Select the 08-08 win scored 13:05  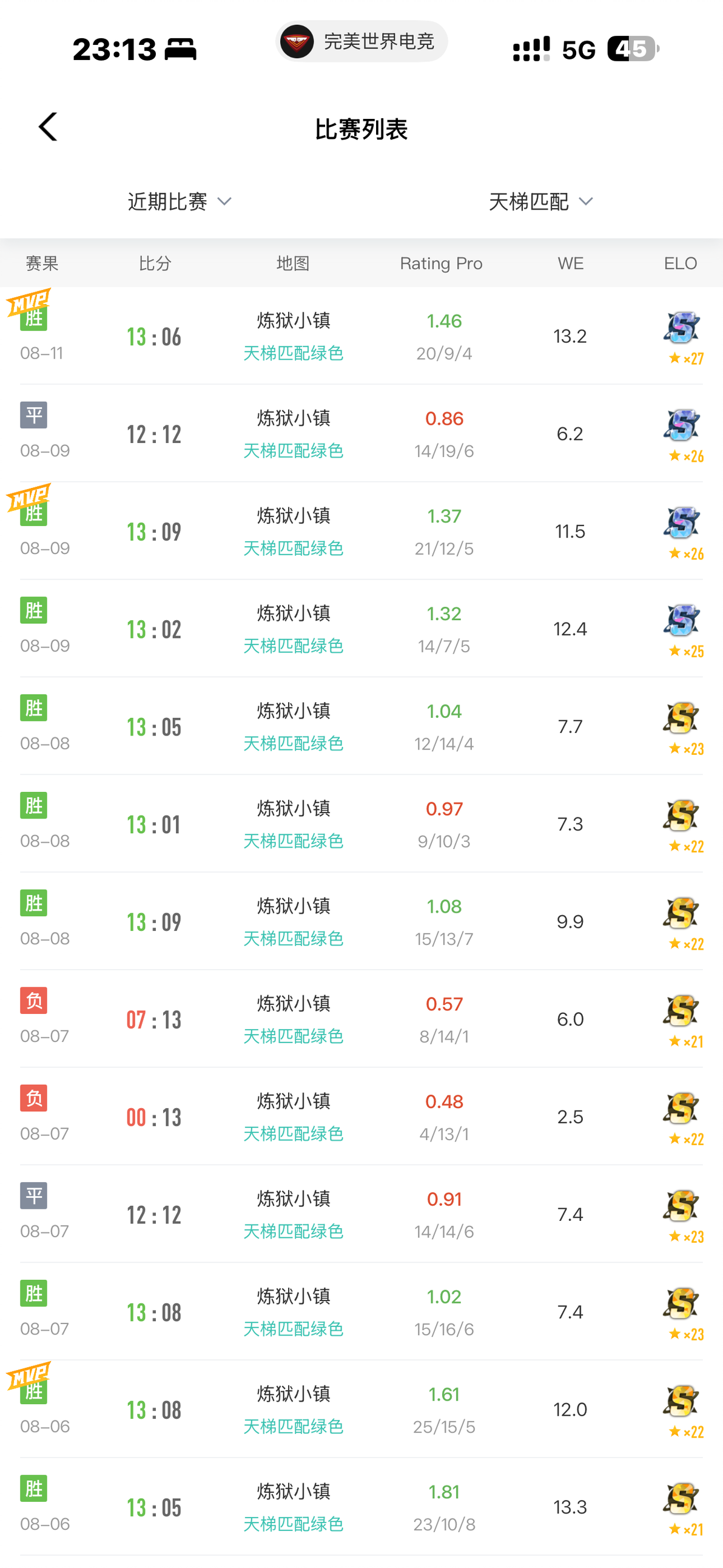tap(362, 726)
